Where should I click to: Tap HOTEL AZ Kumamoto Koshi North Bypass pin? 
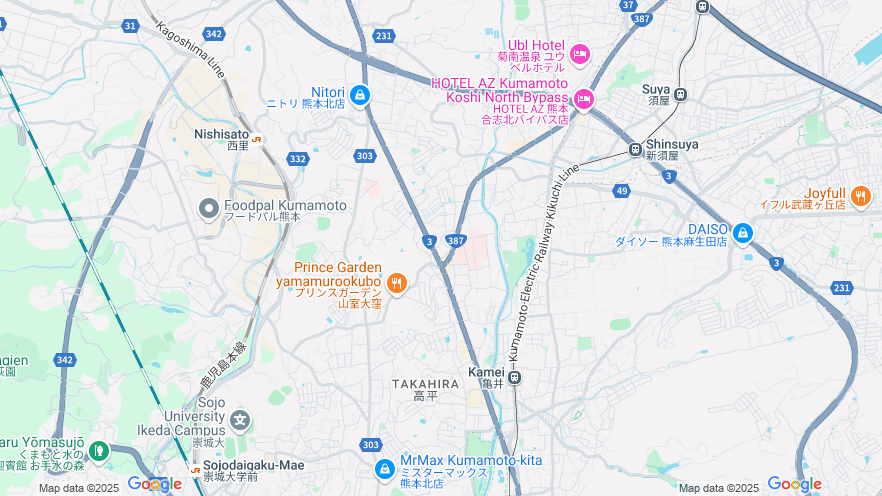point(584,99)
